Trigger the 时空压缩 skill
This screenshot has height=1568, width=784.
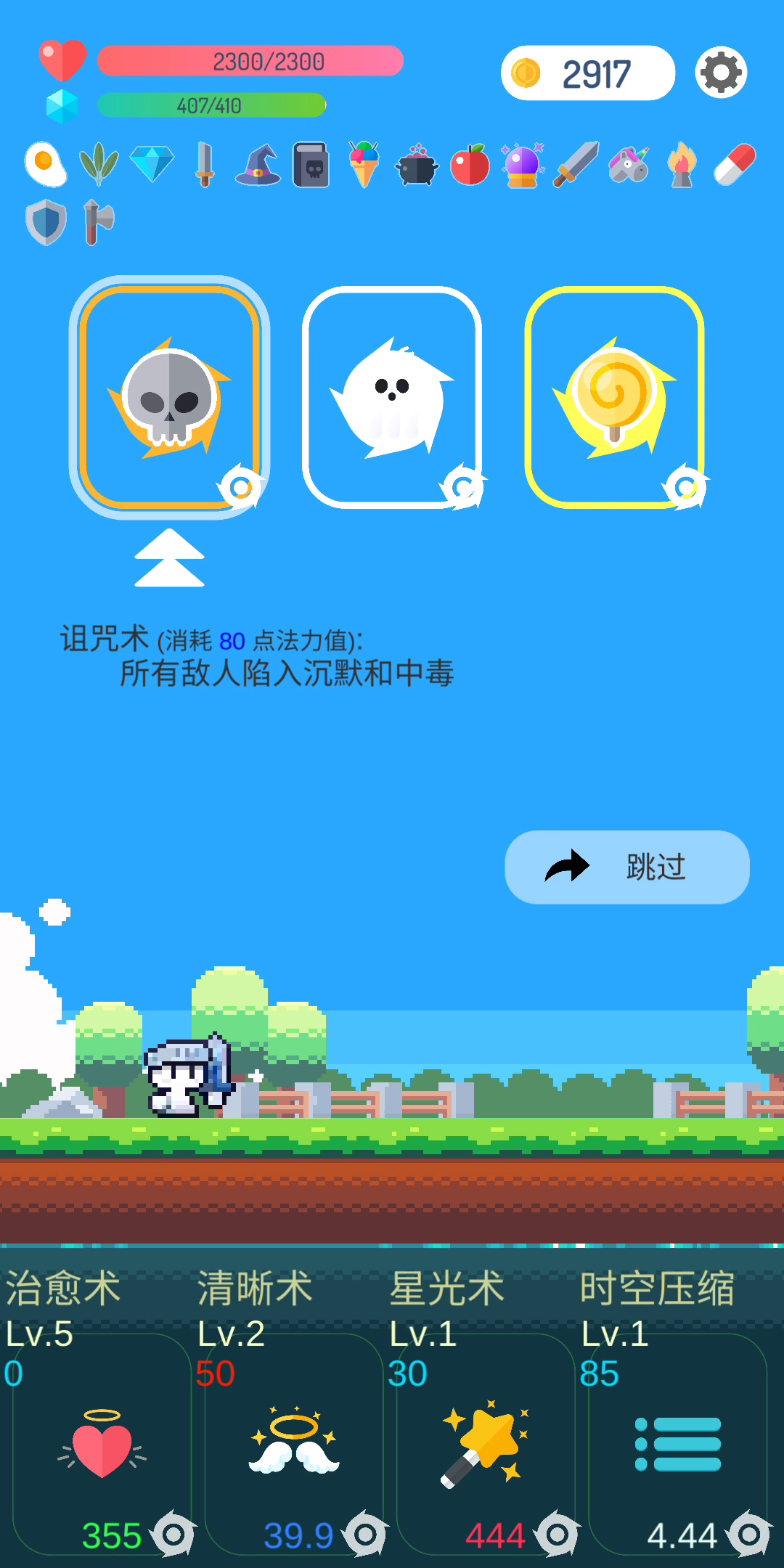pos(677,1445)
